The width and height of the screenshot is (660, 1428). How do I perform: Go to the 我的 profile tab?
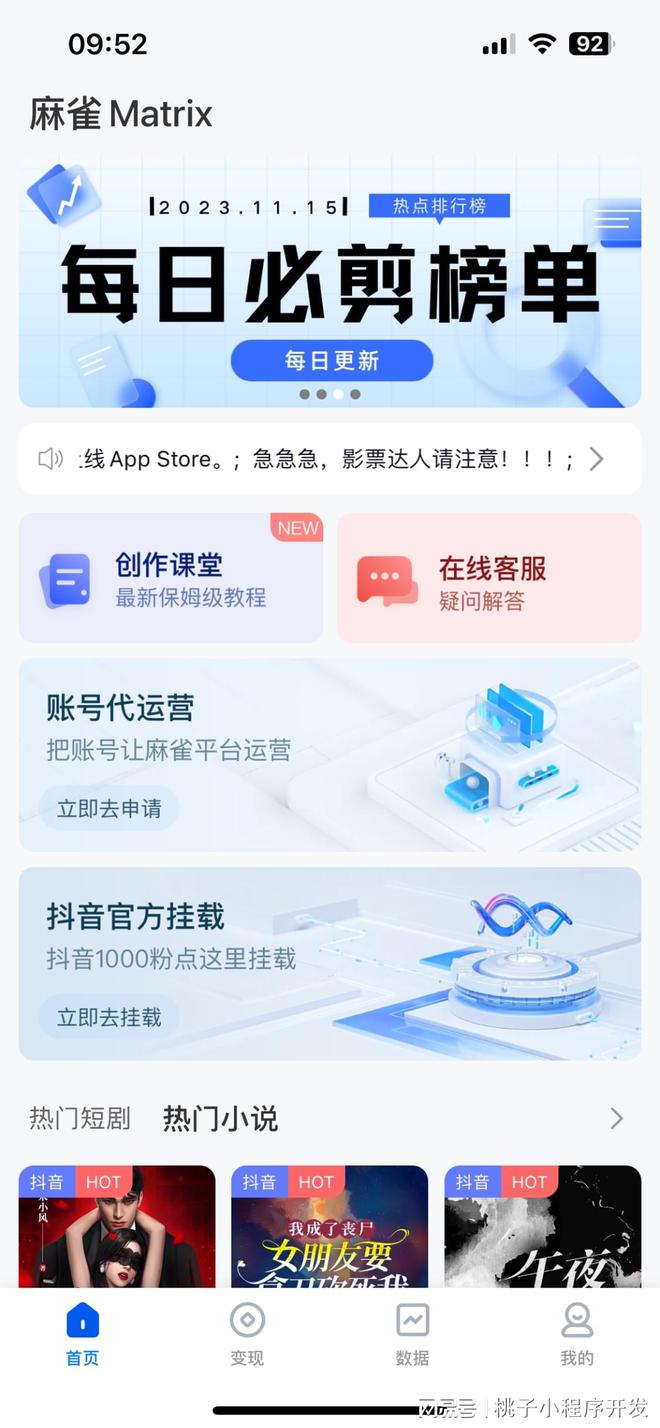[x=577, y=1334]
